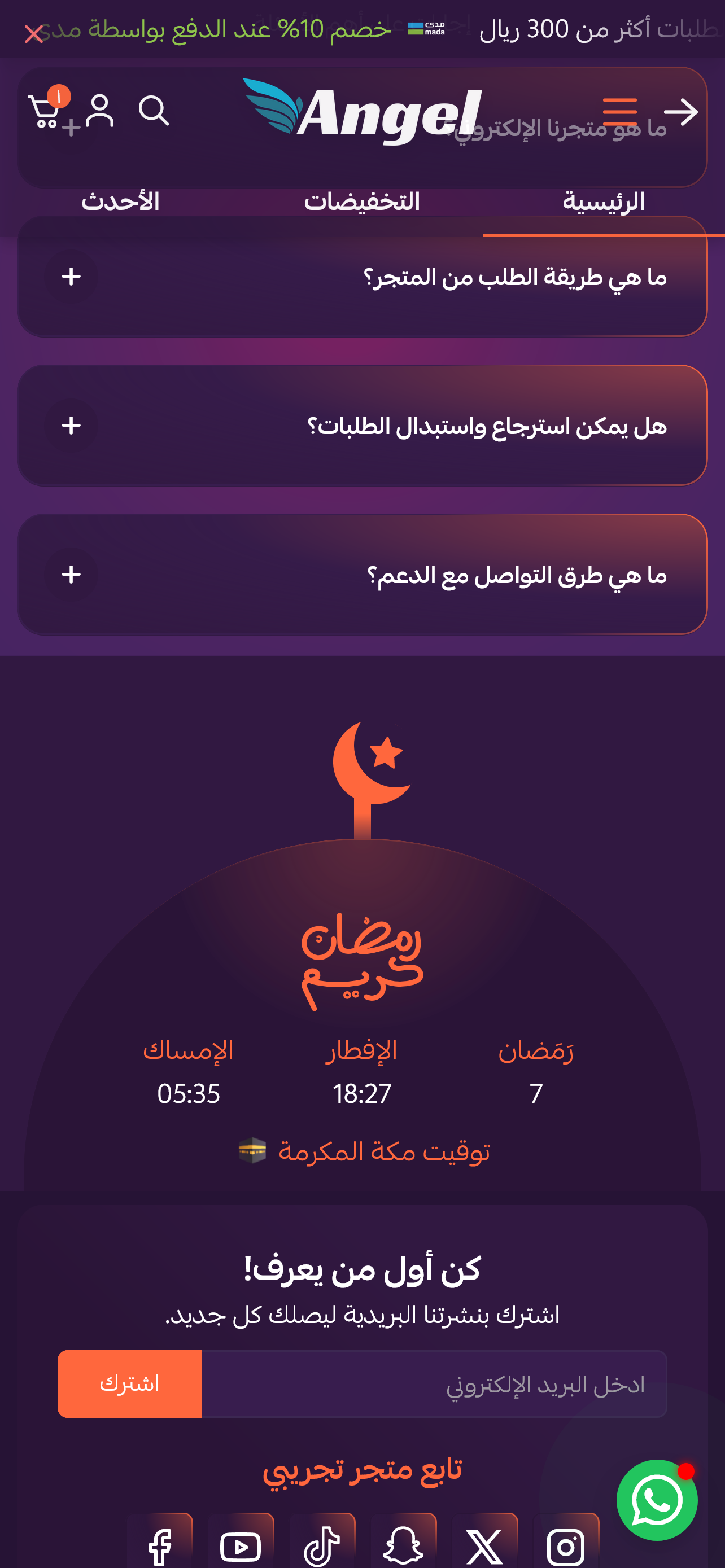Open the store's Facebook page
The image size is (725, 1568).
[x=160, y=1545]
